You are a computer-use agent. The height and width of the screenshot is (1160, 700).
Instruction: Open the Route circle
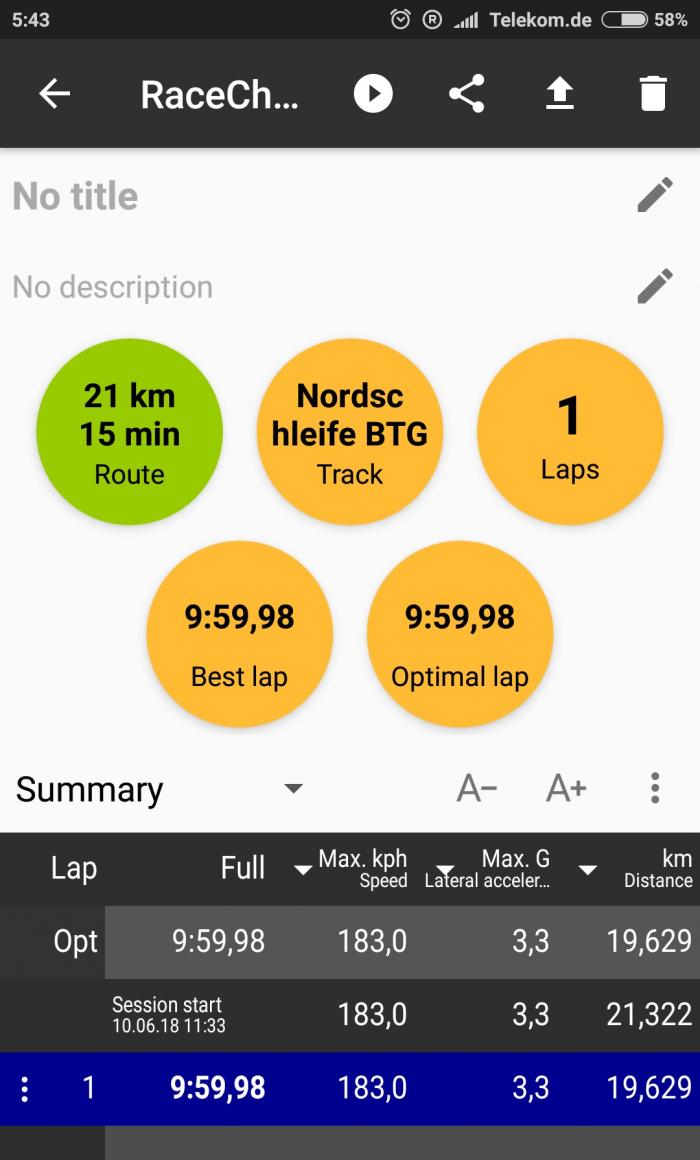(129, 432)
